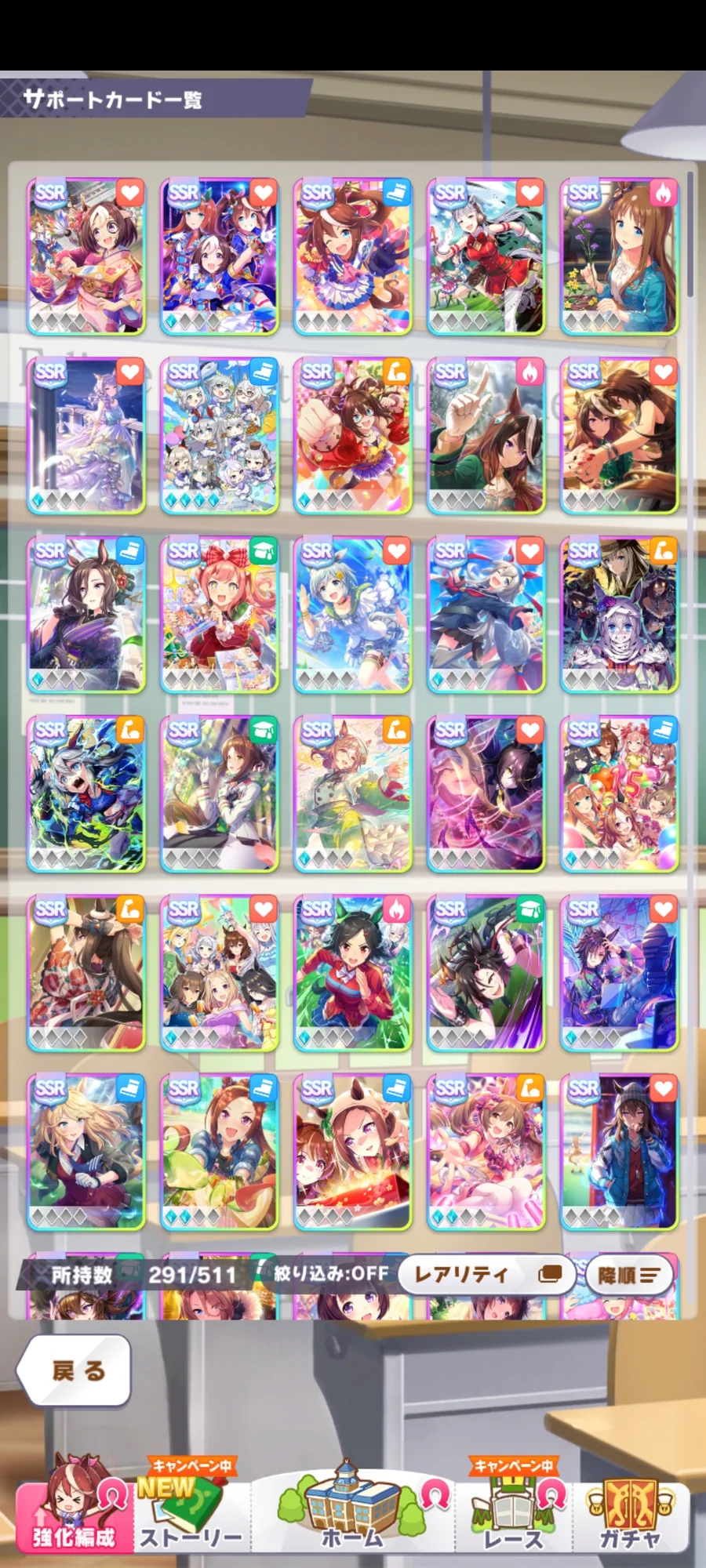706x1568 pixels.
Task: Toggle the 降順 sort order button
Action: [628, 1275]
